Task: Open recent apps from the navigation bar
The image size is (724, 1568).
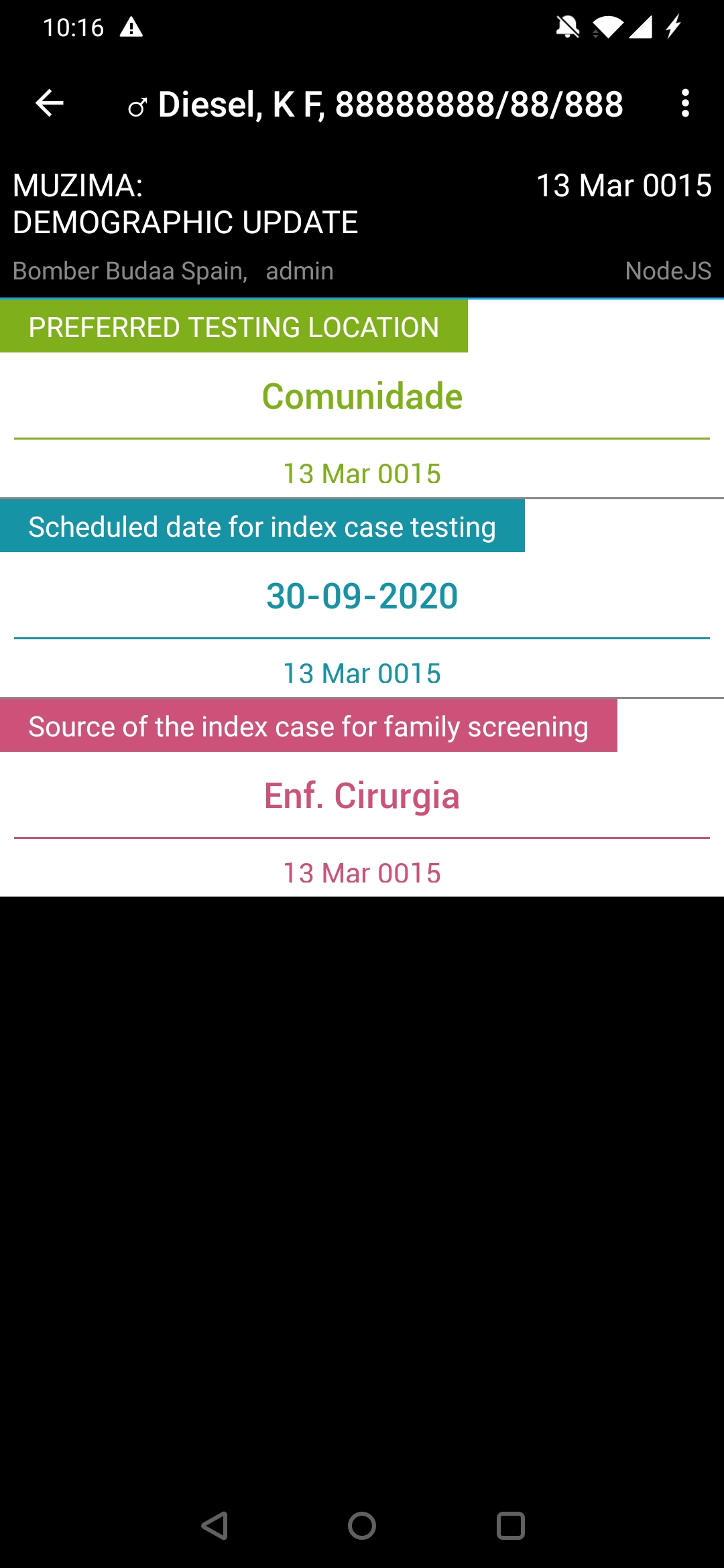Action: (x=510, y=1526)
